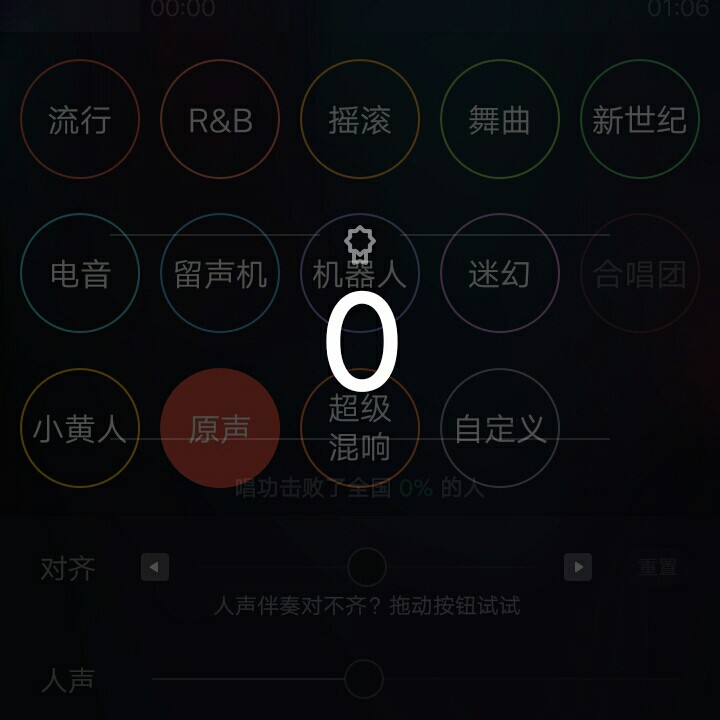Screen dimensions: 720x720
Task: Select the 电音 effect
Action: tap(80, 273)
